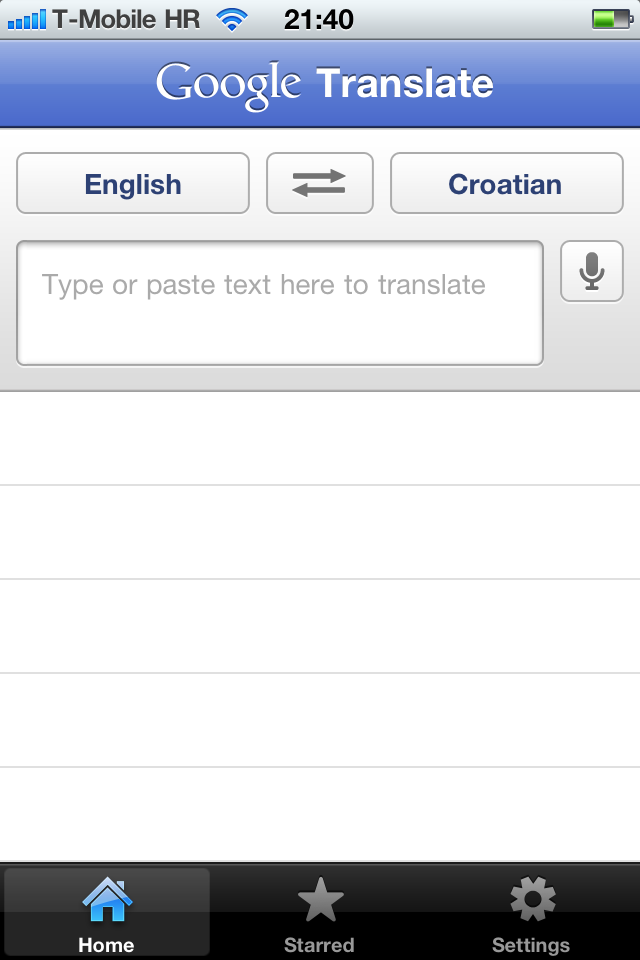
Task: Open the Settings tab
Action: [x=531, y=912]
